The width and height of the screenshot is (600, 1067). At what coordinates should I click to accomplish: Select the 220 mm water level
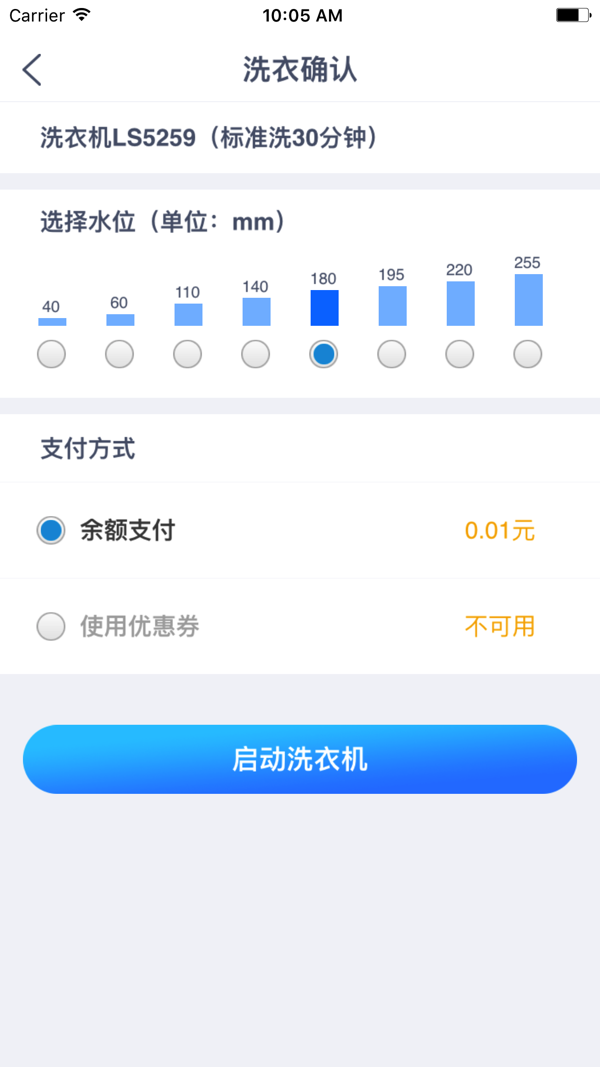click(x=459, y=354)
